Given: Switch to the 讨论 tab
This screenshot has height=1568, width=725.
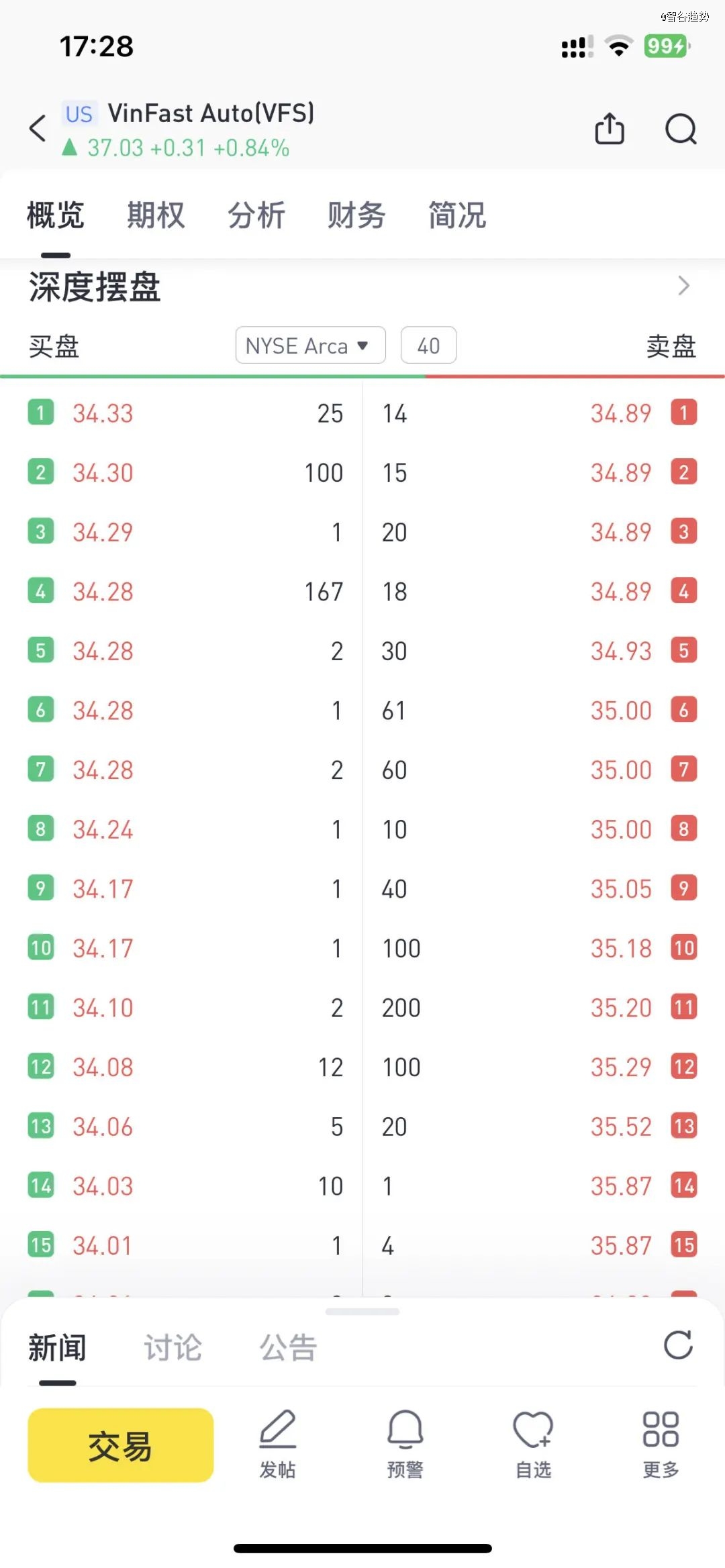Looking at the screenshot, I should click(173, 1348).
